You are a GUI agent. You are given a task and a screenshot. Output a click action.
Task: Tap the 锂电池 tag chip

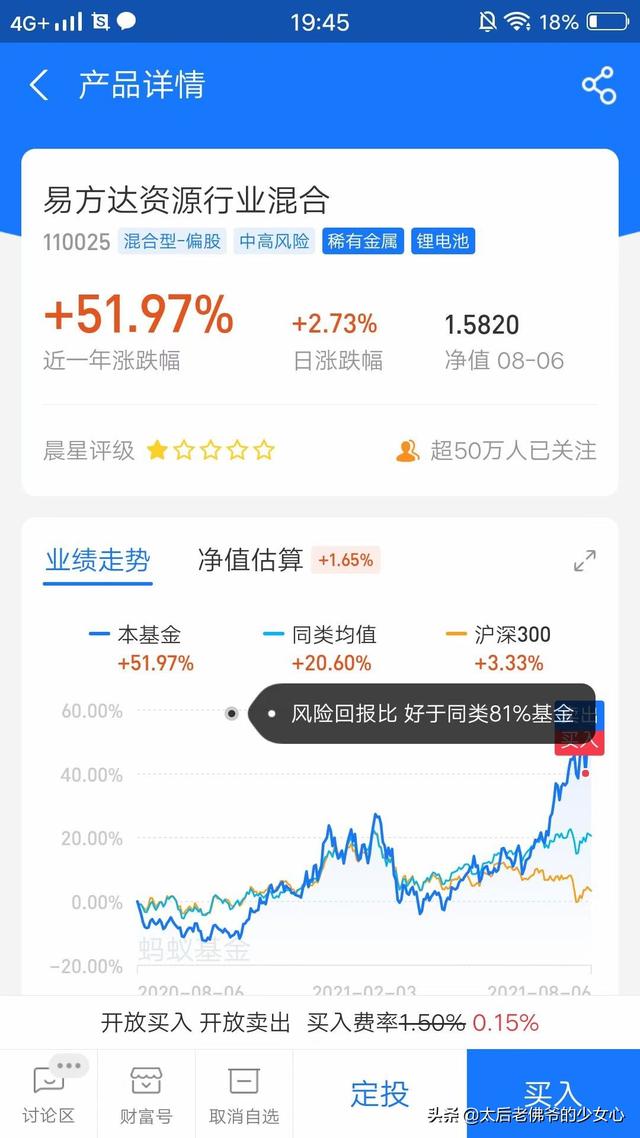(x=442, y=241)
